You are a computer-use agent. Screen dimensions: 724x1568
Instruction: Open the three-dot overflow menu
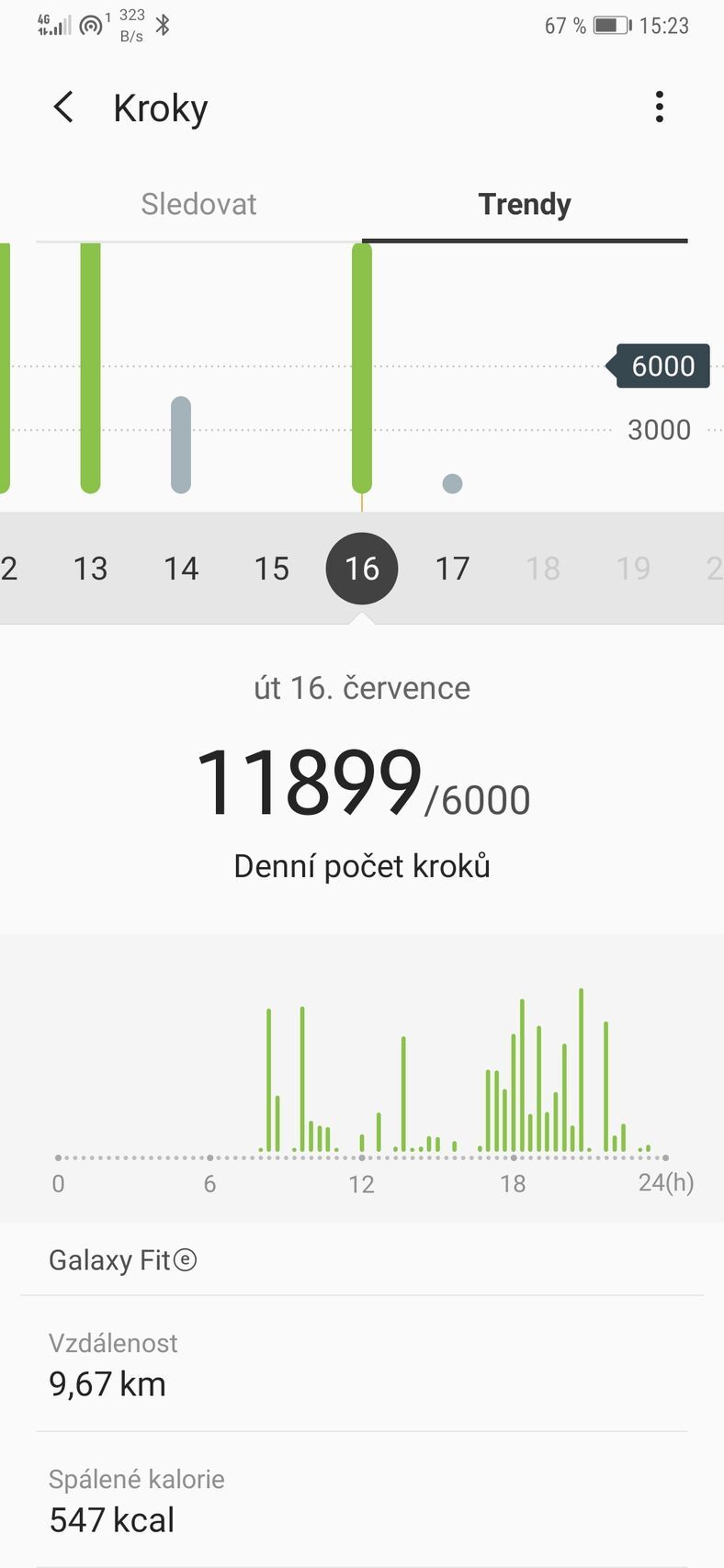[660, 107]
